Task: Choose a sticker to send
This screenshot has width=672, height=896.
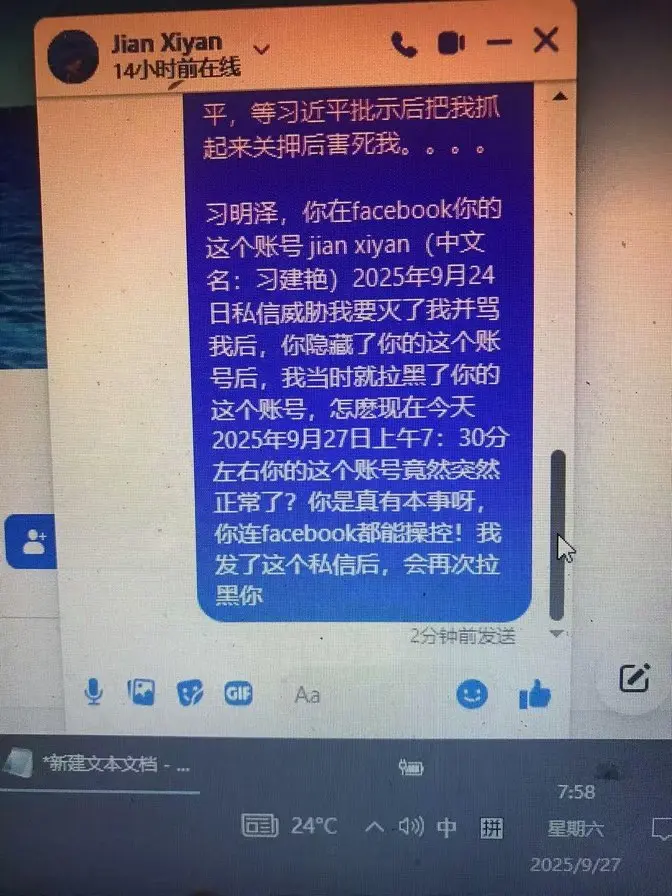Action: (189, 692)
